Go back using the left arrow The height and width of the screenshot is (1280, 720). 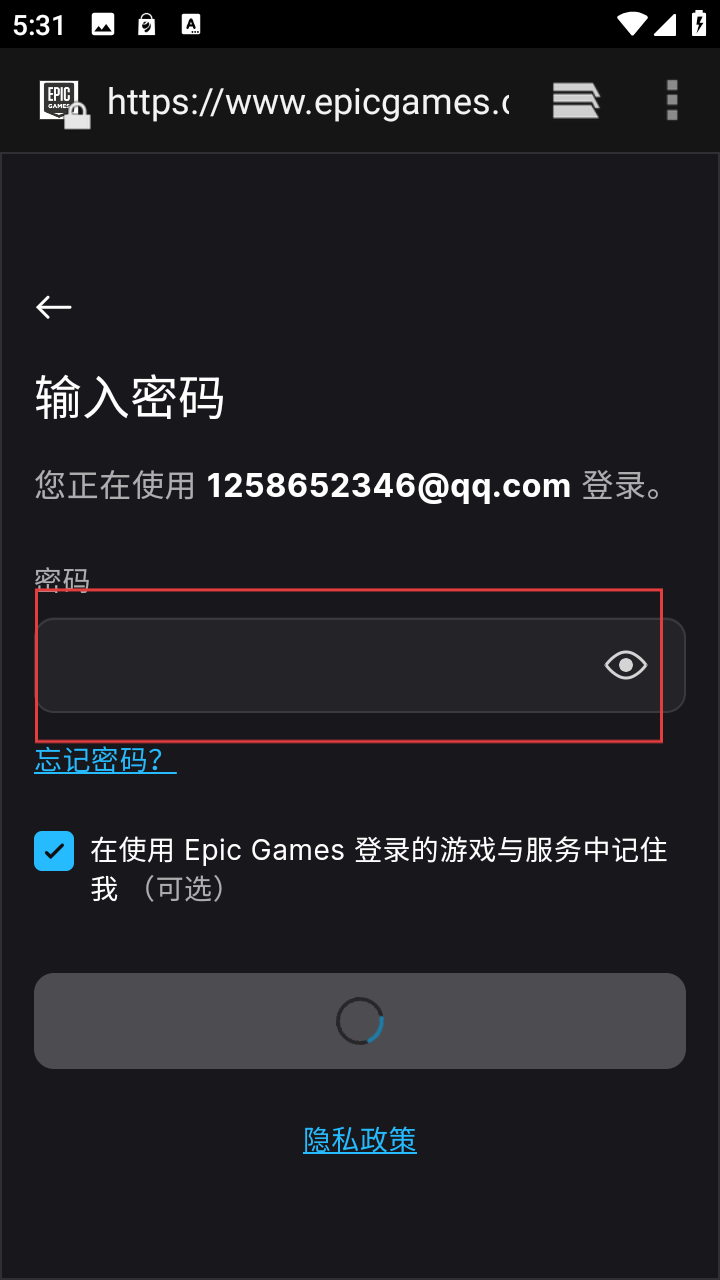(54, 307)
